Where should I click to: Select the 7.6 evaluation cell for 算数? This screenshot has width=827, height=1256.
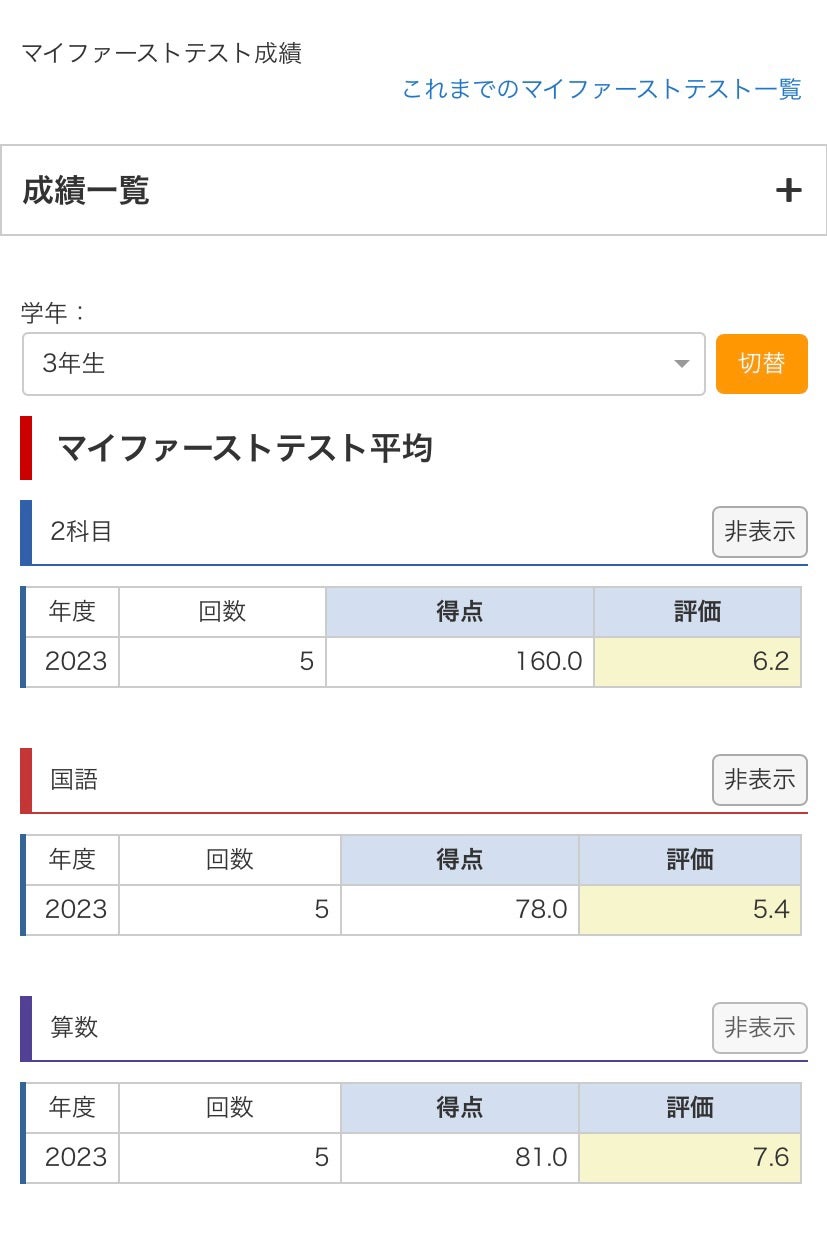691,1156
